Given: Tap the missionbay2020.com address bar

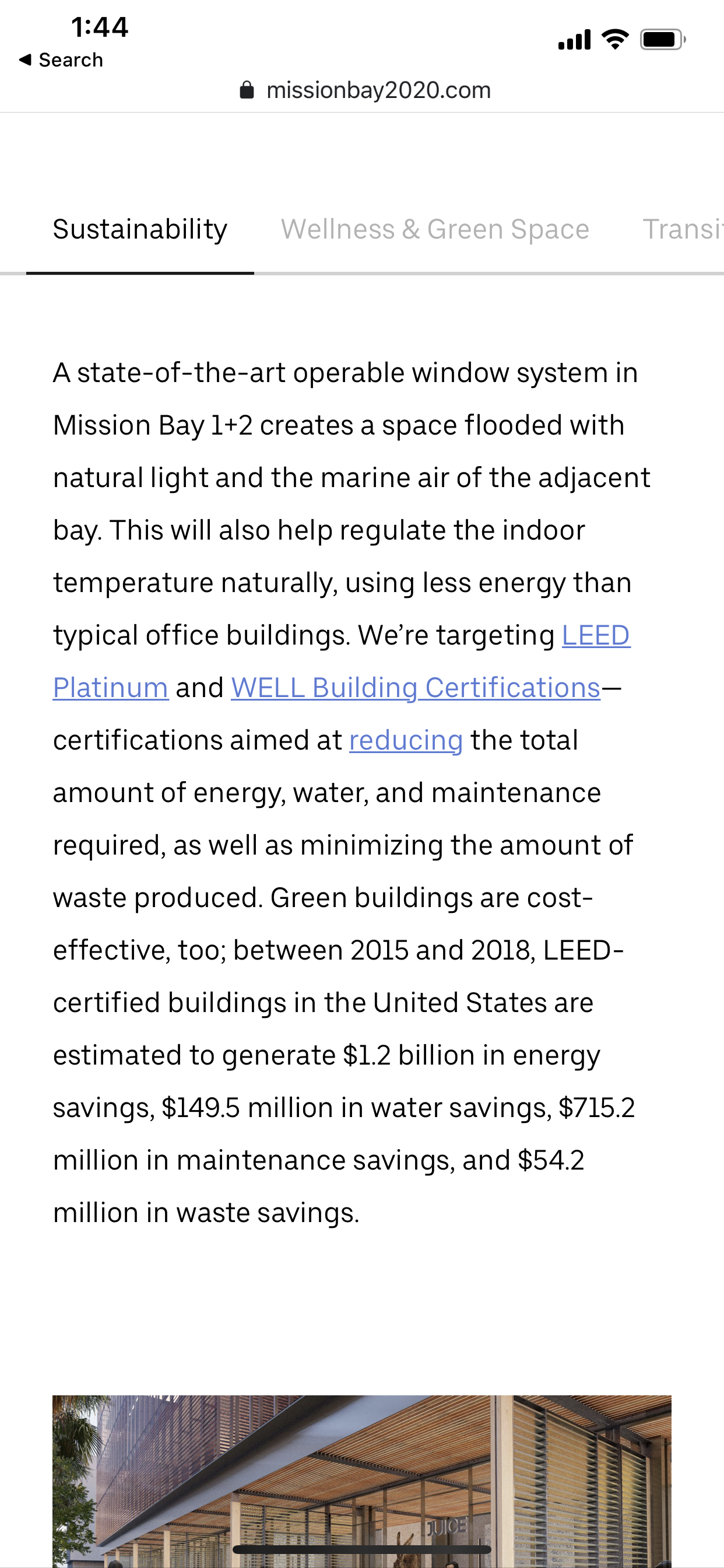Looking at the screenshot, I should [366, 90].
